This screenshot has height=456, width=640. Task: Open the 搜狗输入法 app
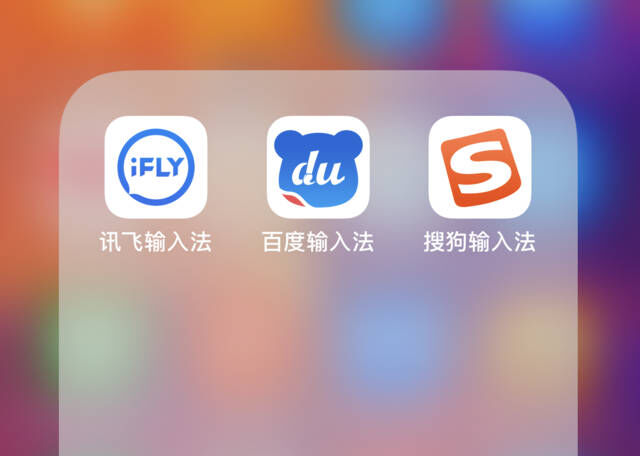[x=479, y=167]
